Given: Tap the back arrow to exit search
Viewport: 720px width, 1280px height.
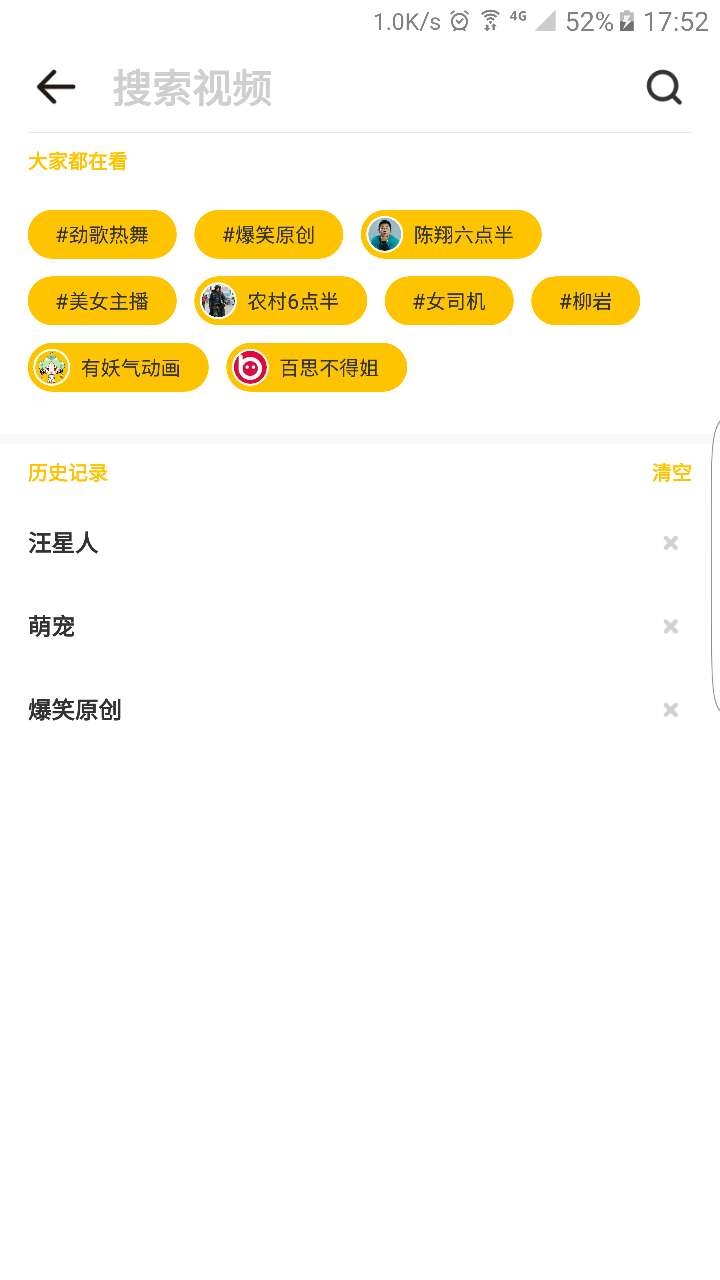Looking at the screenshot, I should coord(55,87).
